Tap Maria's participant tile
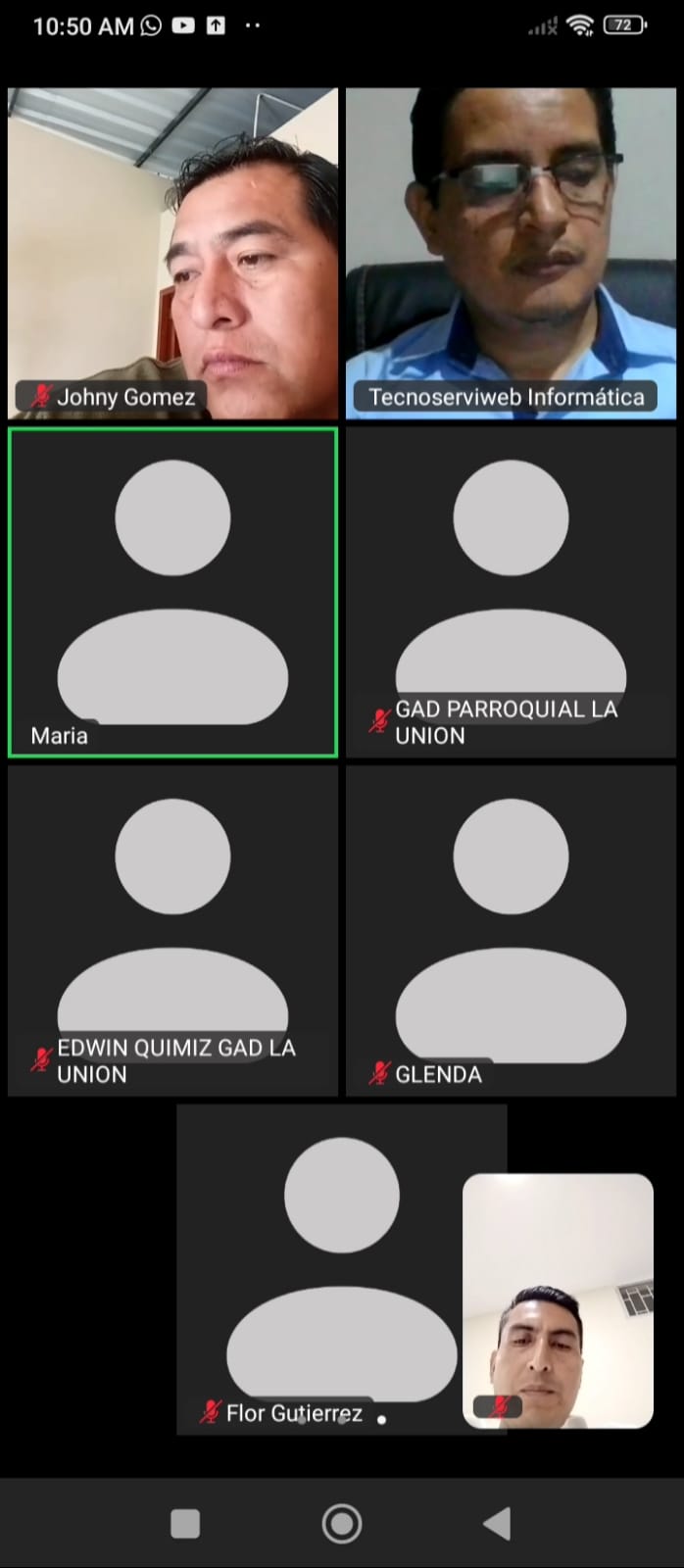This screenshot has height=1568, width=684. click(x=172, y=592)
